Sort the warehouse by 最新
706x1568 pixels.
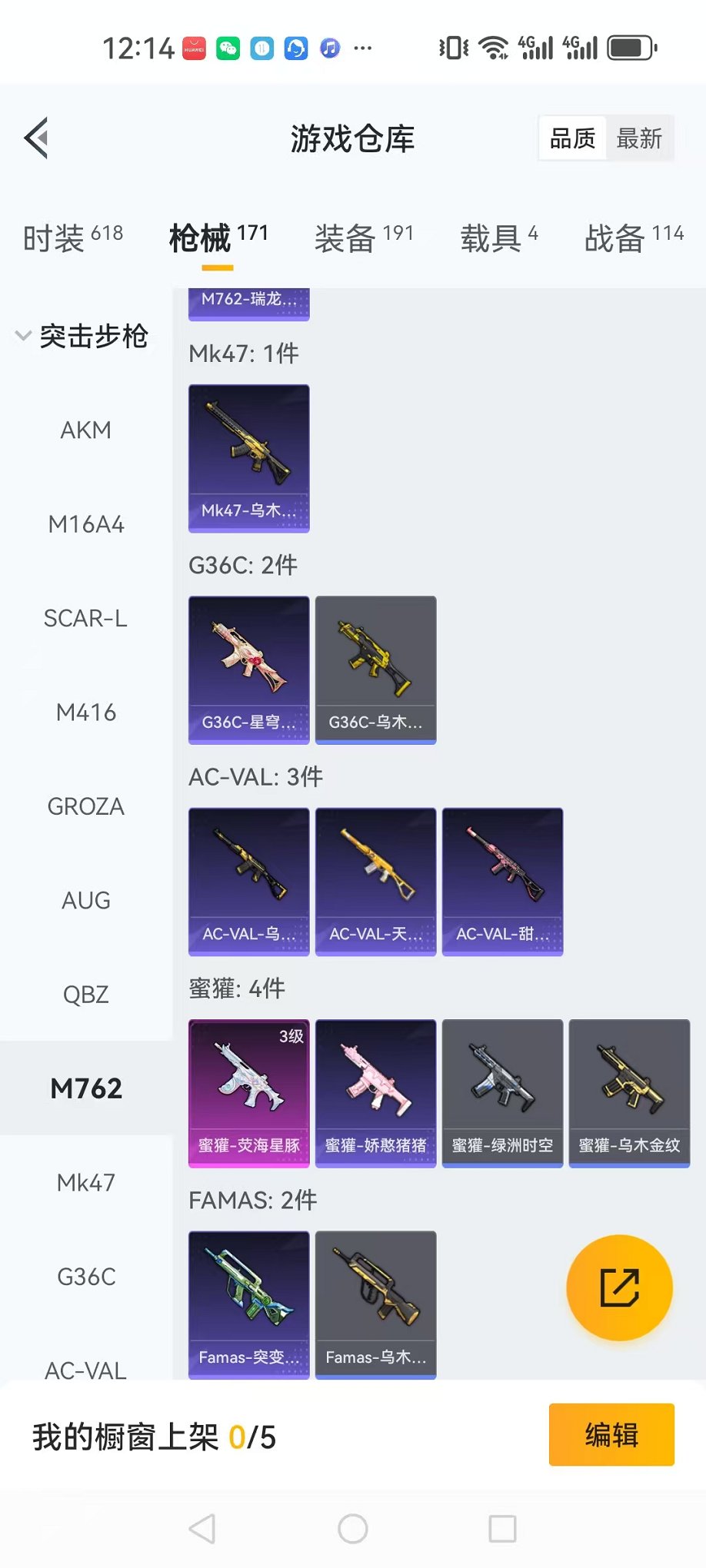pos(639,139)
